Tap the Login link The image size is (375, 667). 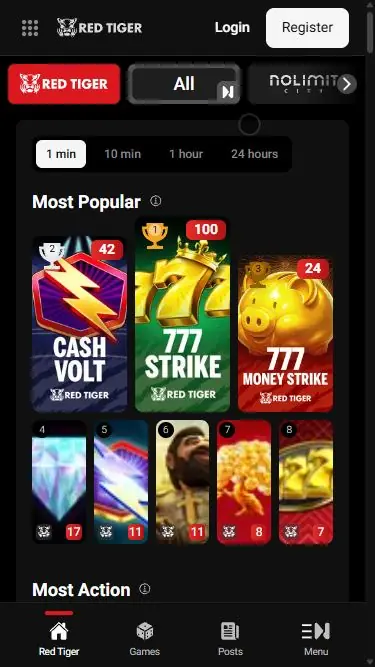tap(232, 28)
